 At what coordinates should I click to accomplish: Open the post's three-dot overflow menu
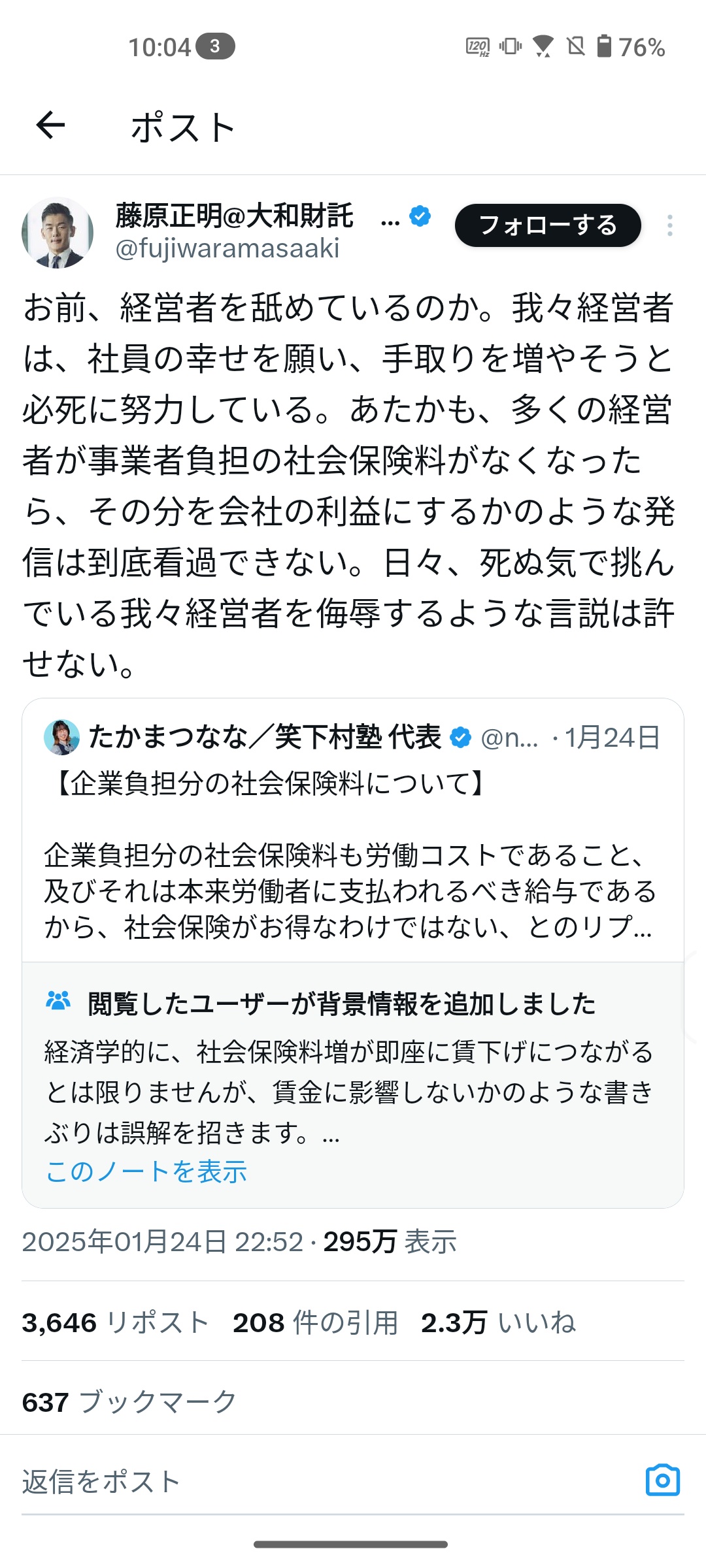[x=669, y=225]
